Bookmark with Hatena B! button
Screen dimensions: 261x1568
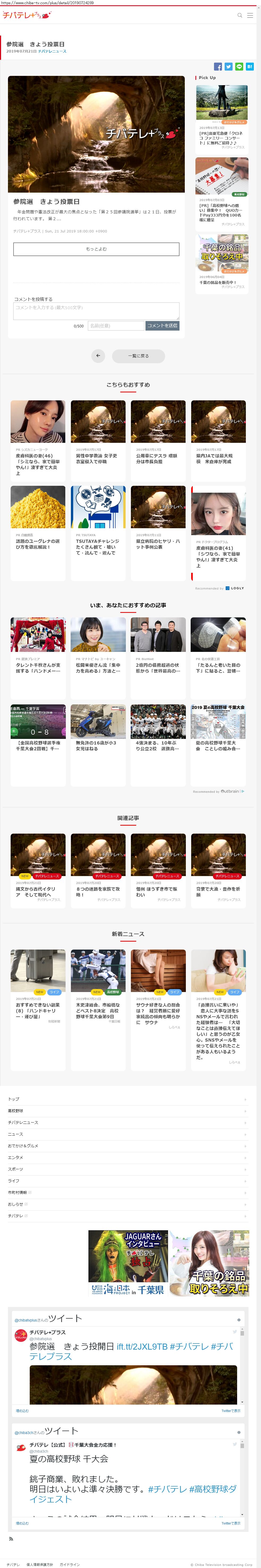(x=249, y=66)
